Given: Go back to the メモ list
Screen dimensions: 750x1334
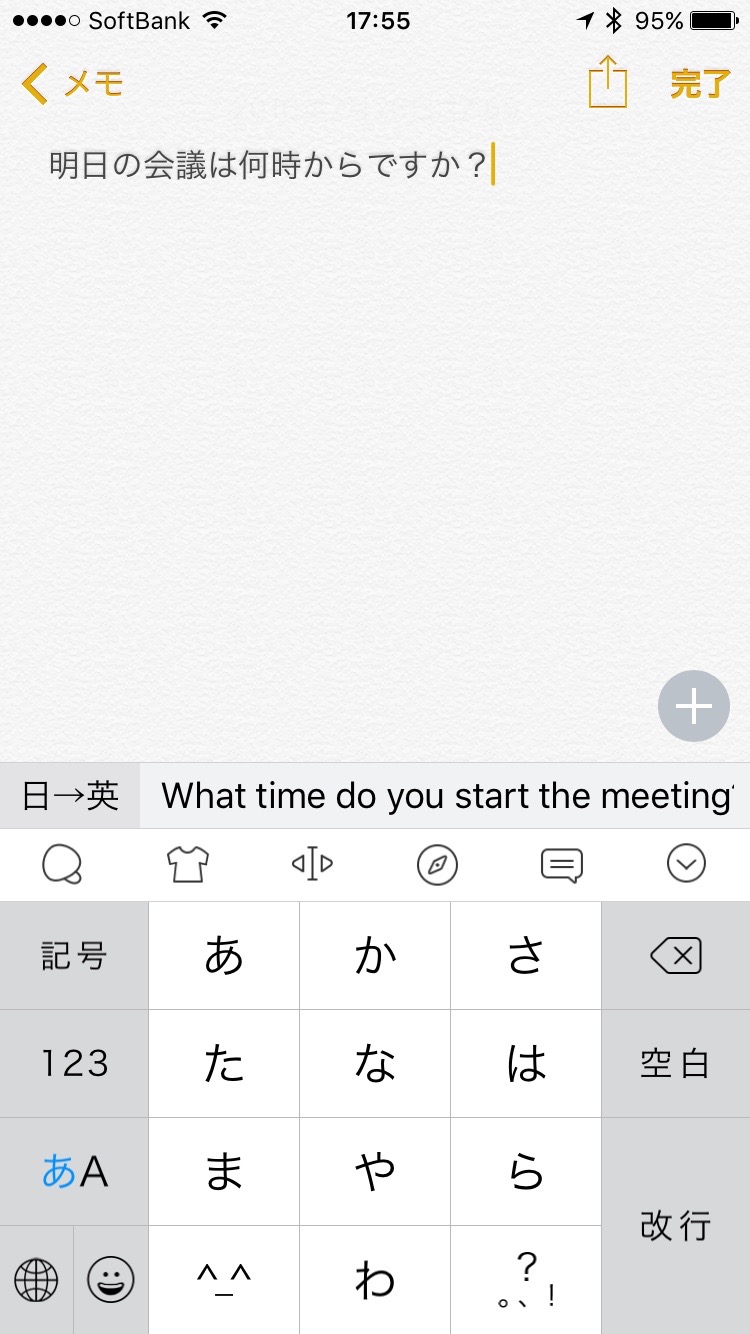Looking at the screenshot, I should 72,84.
